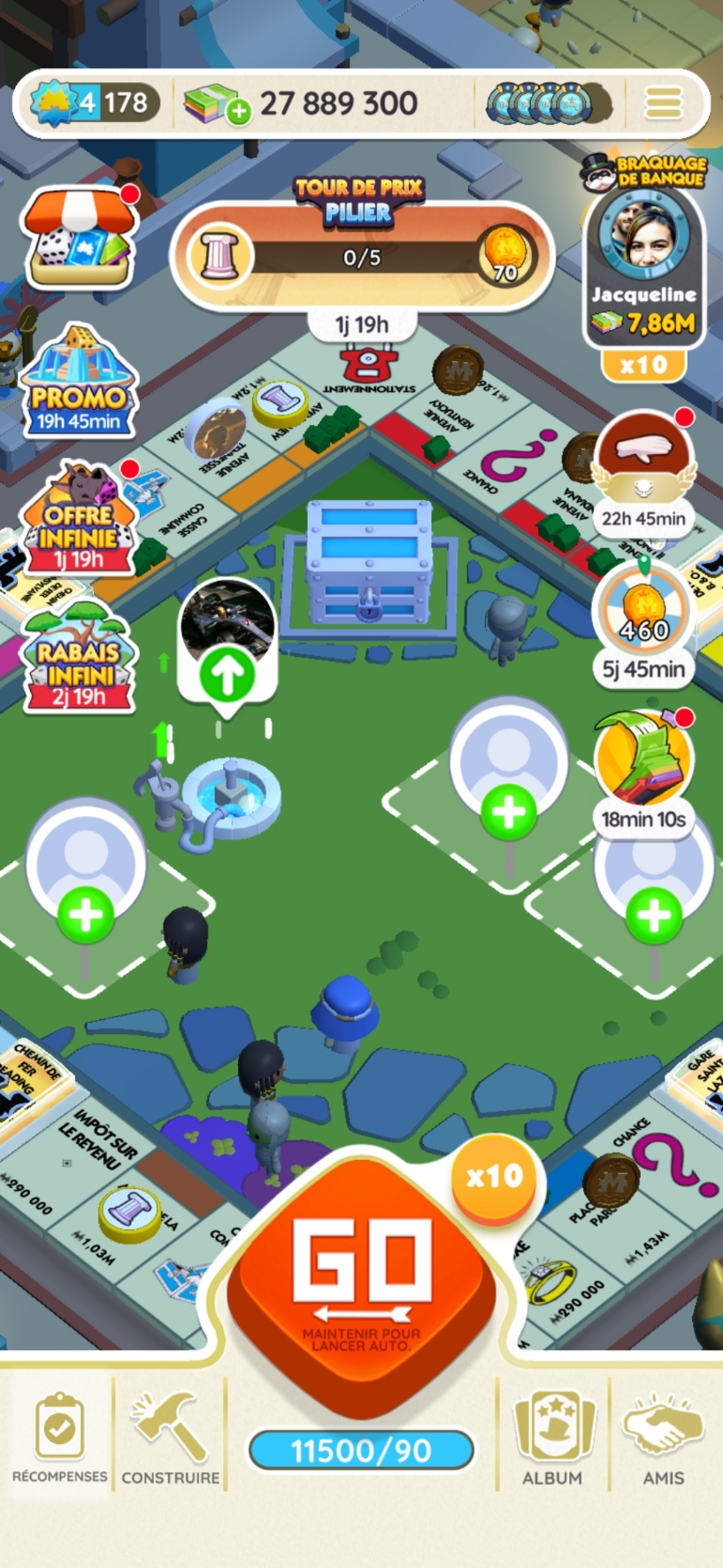
Task: Switch to the Album tab
Action: click(551, 1439)
